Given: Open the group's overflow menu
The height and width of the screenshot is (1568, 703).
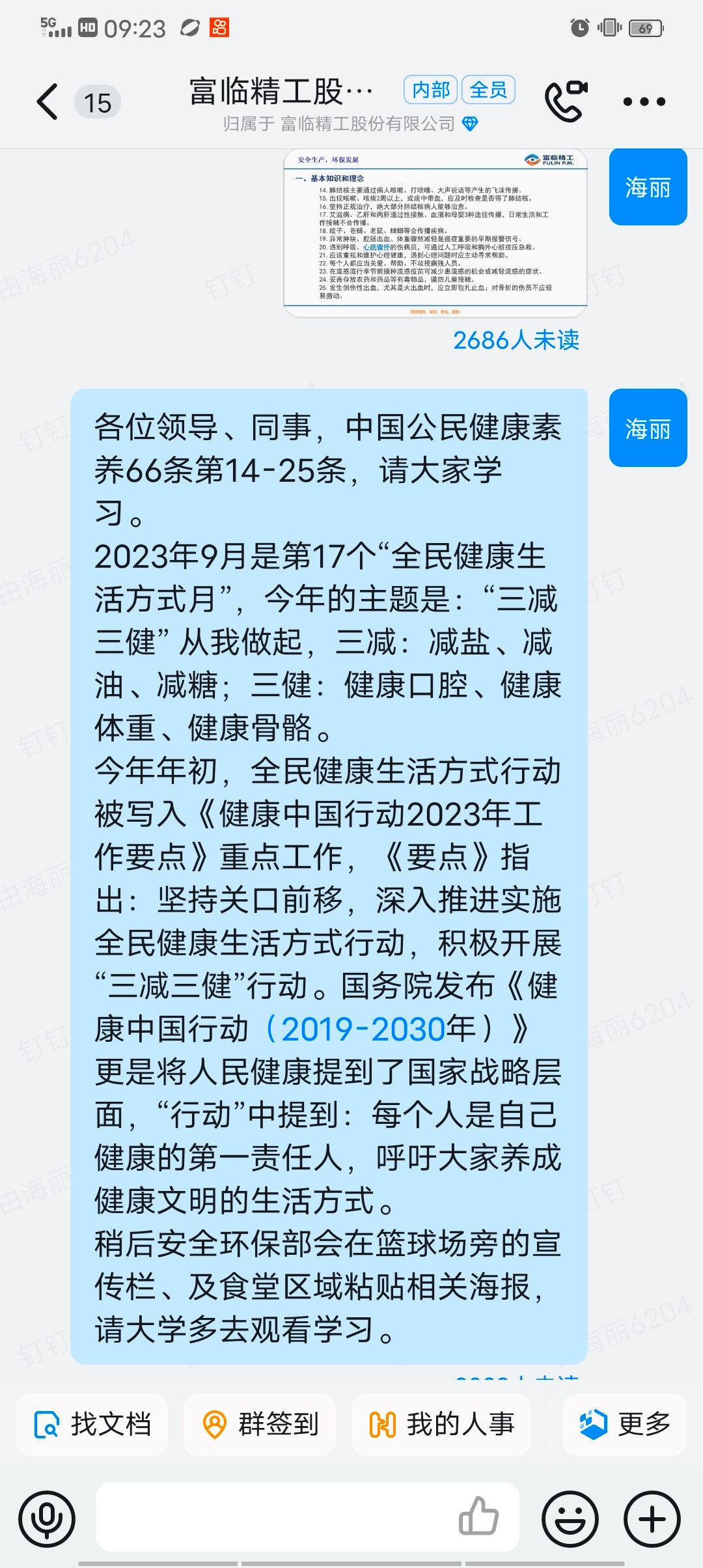Looking at the screenshot, I should pyautogui.click(x=644, y=102).
